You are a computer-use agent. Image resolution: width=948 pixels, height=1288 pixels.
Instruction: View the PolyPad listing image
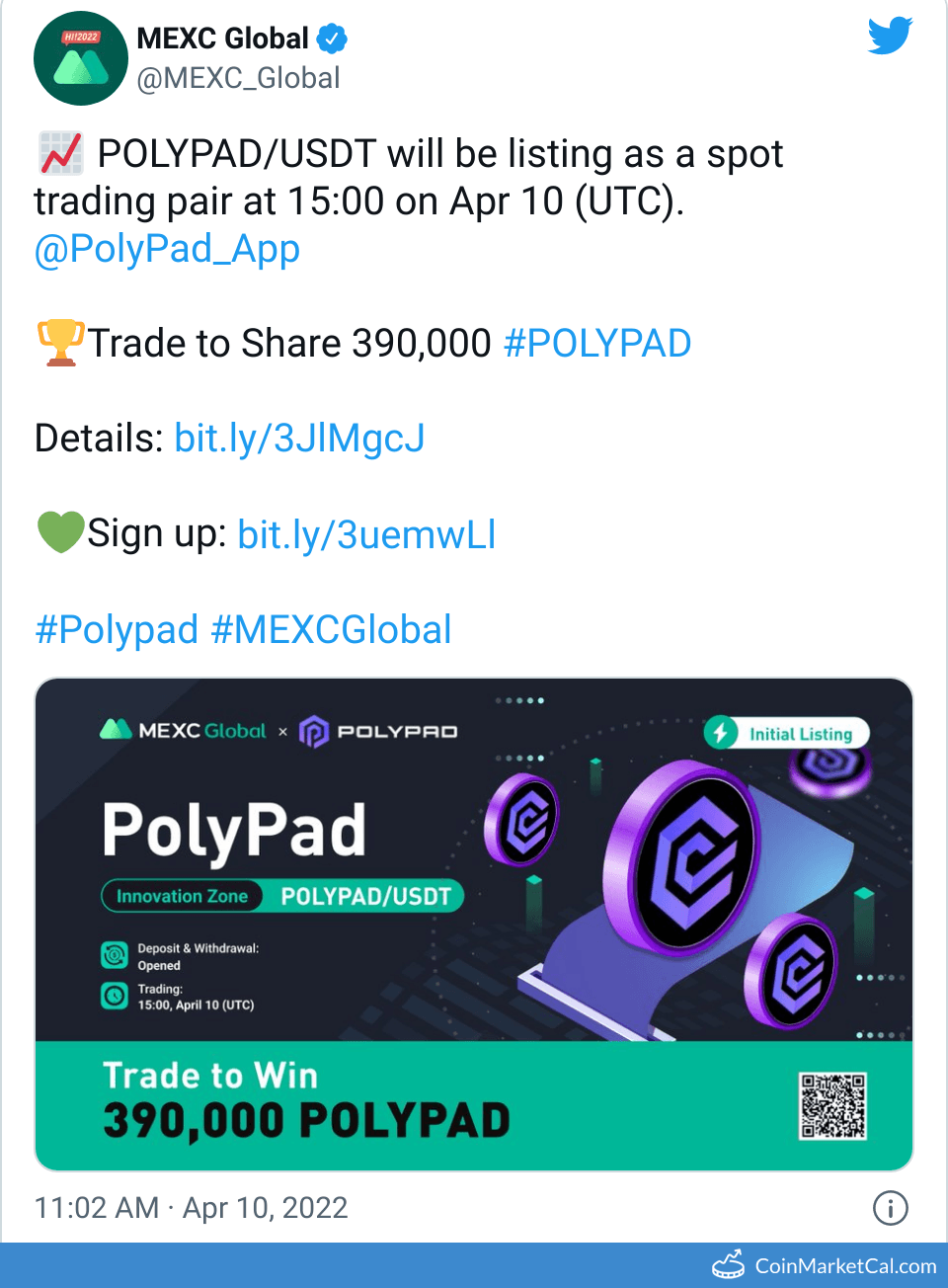tap(474, 924)
